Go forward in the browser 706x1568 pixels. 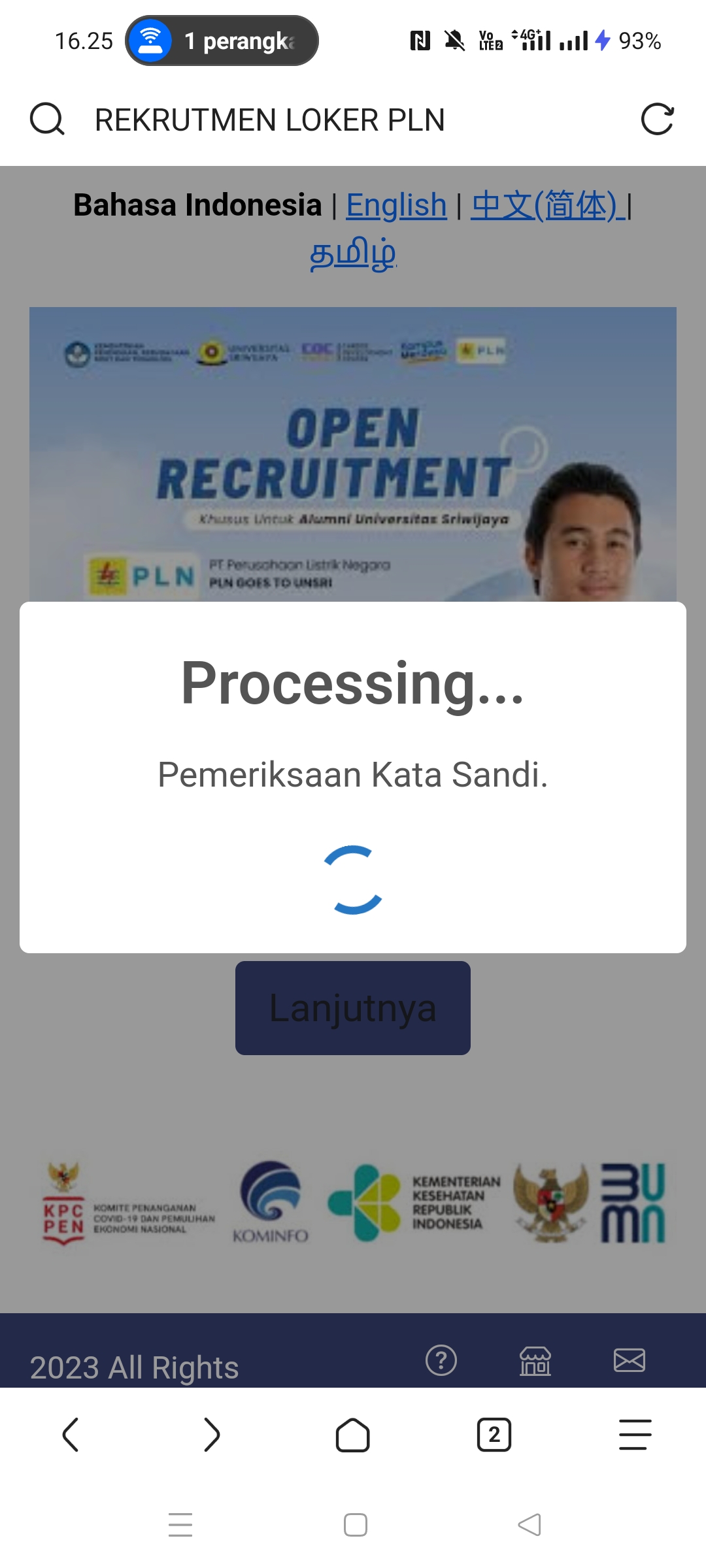coord(212,1435)
